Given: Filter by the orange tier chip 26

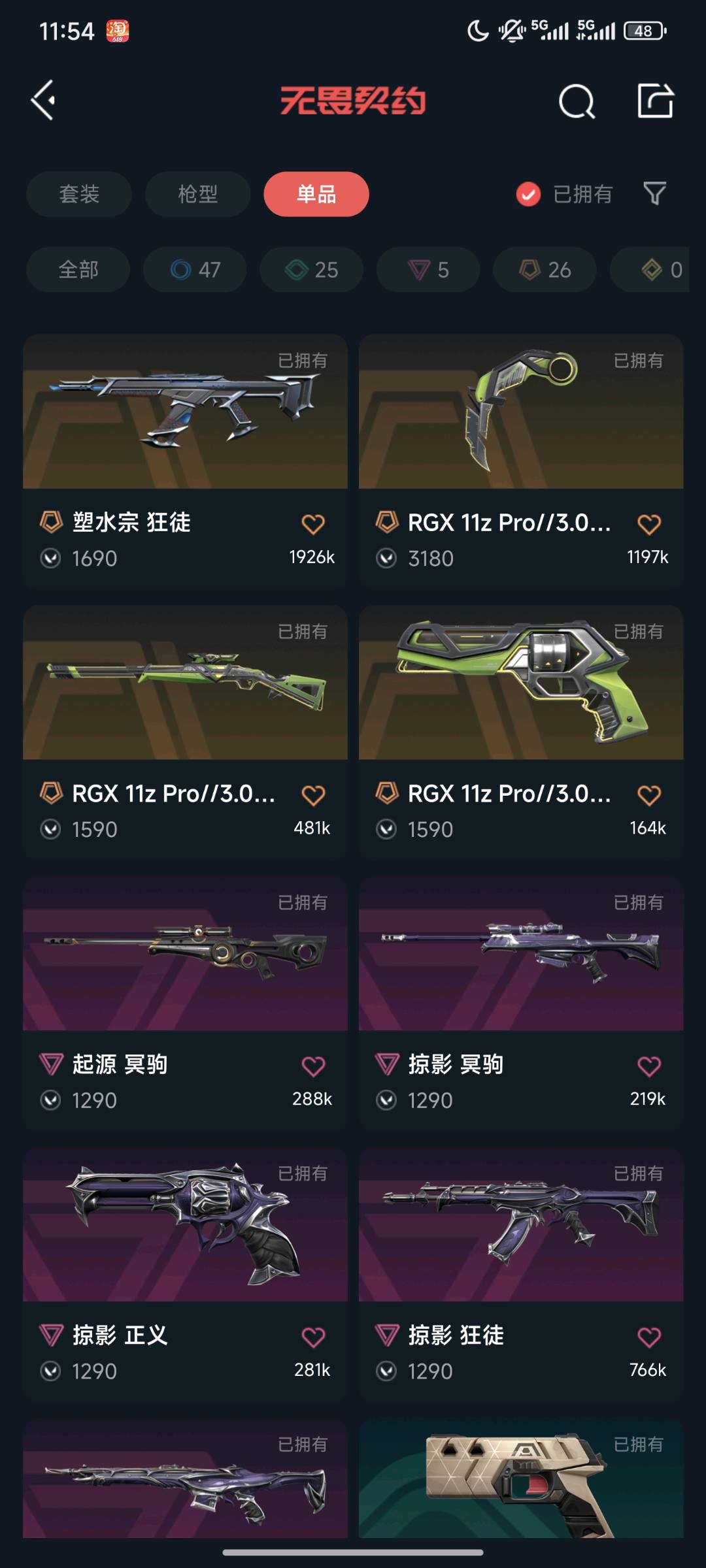Looking at the screenshot, I should coord(545,270).
